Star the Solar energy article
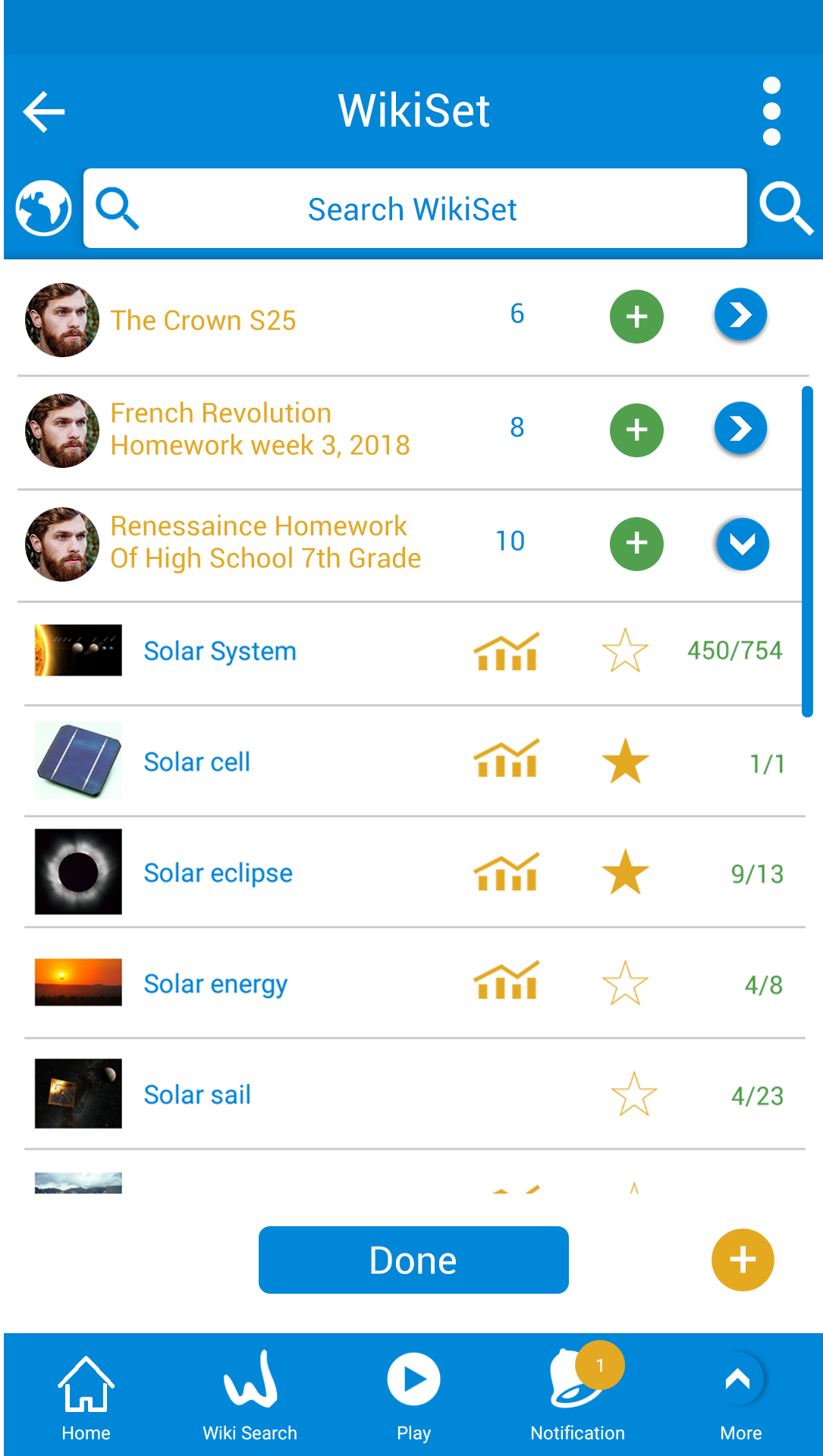The image size is (823, 1456). (625, 984)
